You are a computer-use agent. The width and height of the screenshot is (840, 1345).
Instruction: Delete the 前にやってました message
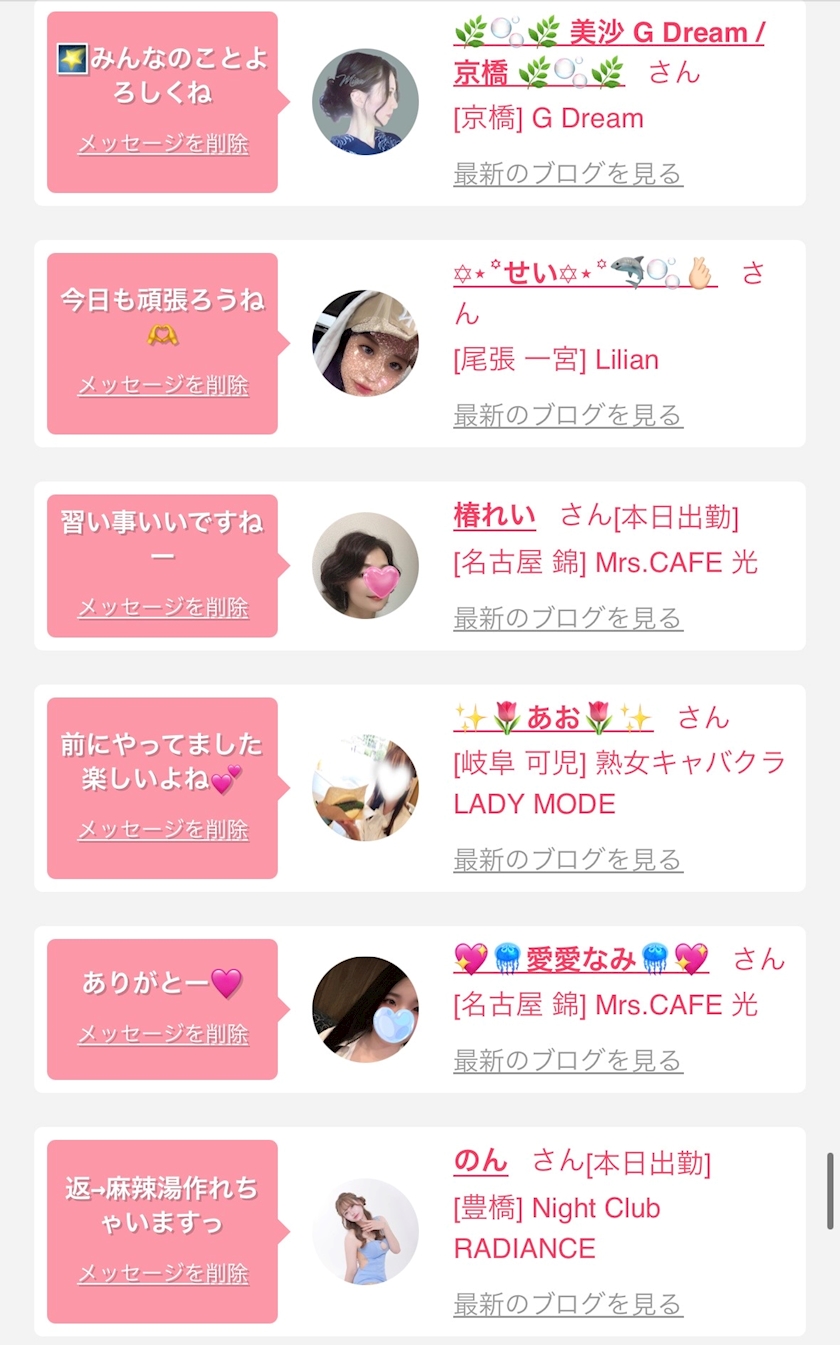click(x=163, y=830)
